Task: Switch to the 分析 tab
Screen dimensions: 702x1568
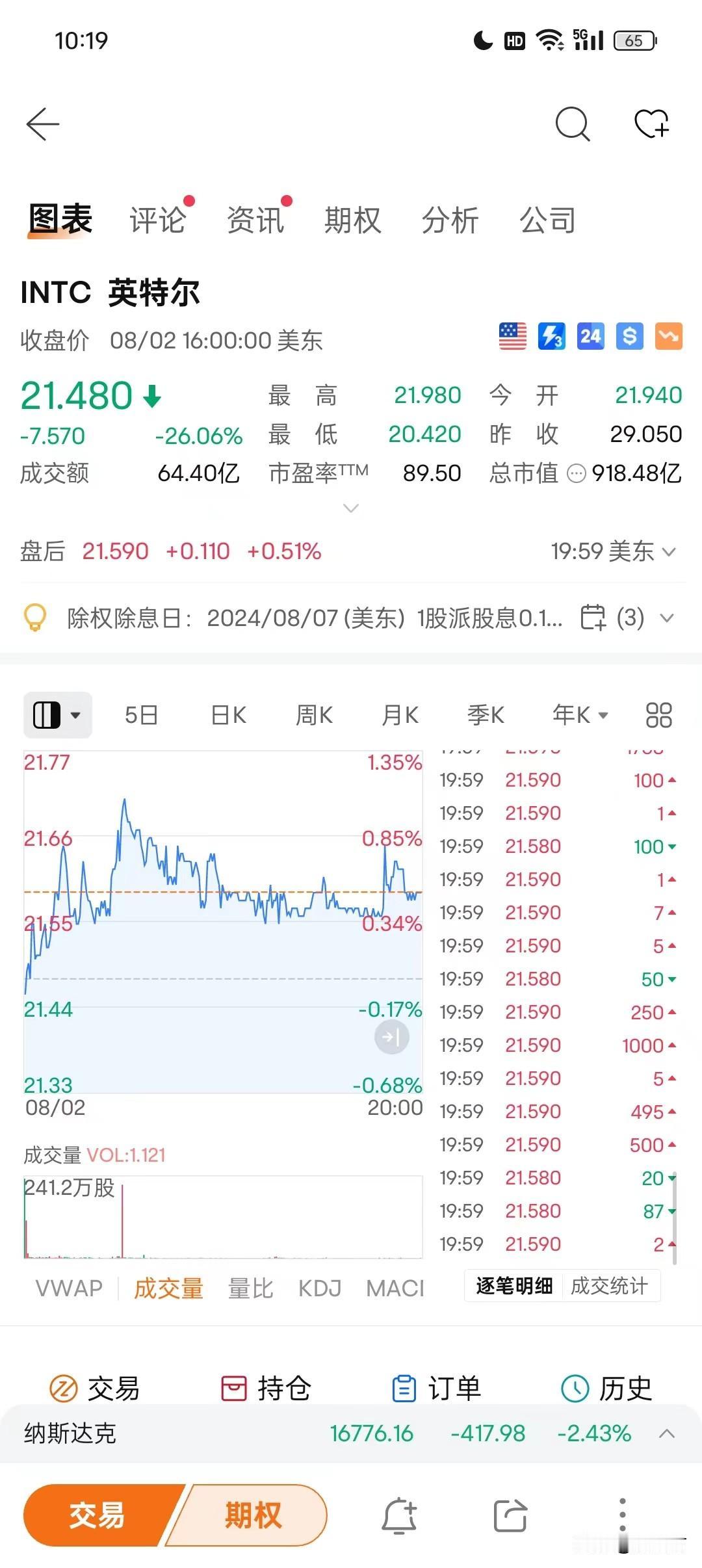Action: pos(450,220)
